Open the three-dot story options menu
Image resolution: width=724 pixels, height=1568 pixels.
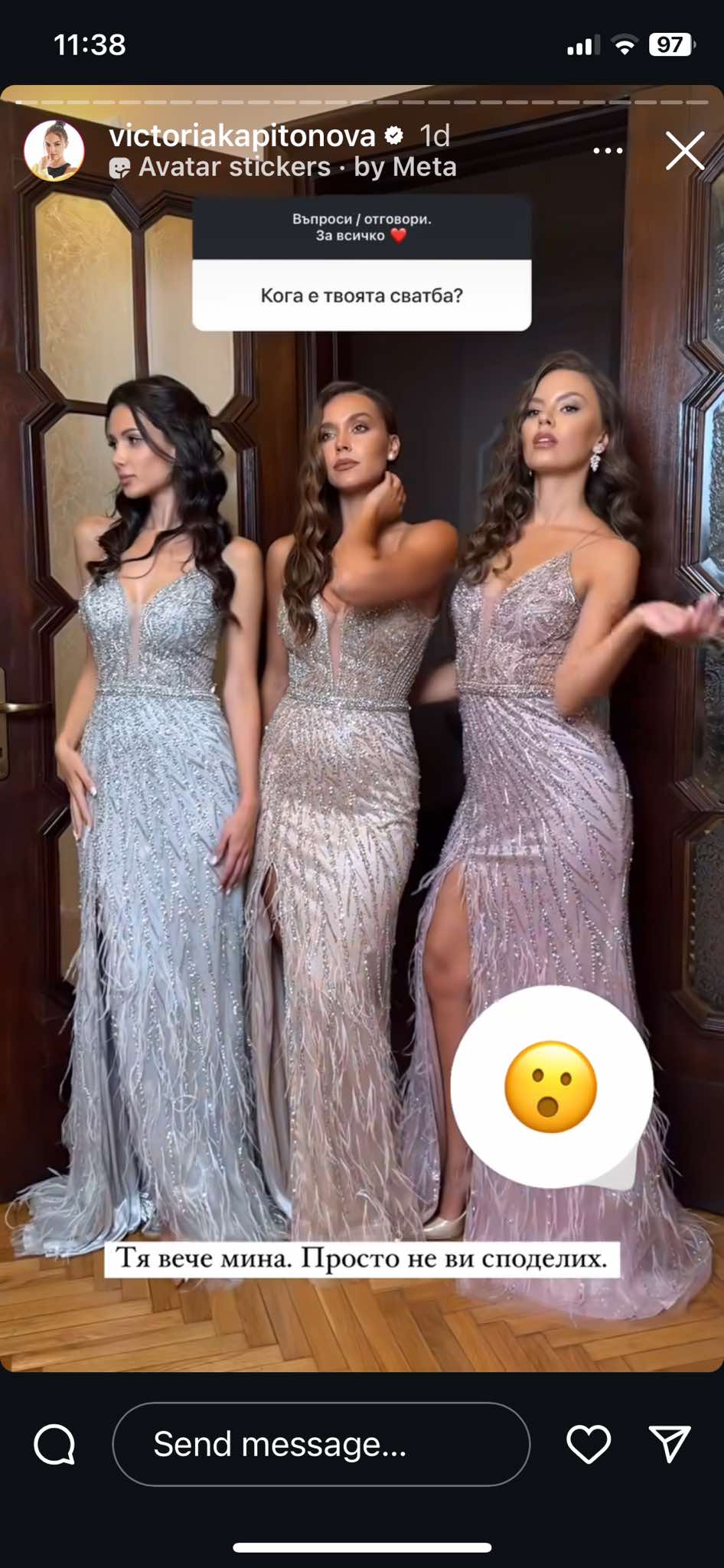608,151
